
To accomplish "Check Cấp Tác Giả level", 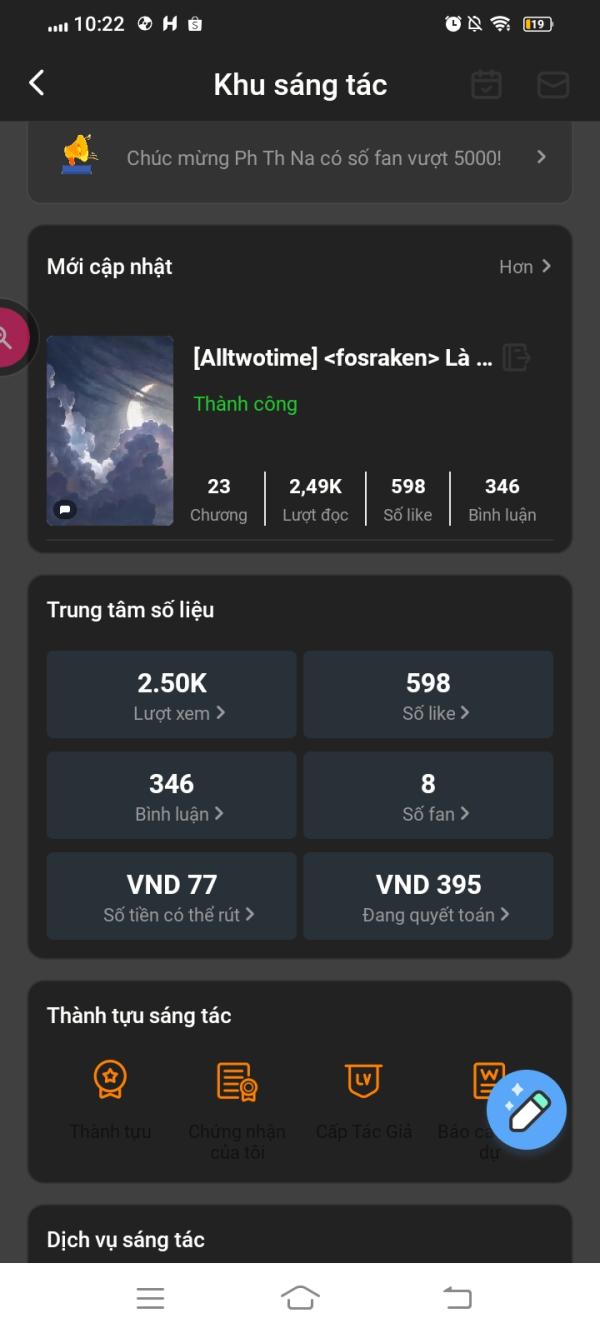I will (x=363, y=1098).
